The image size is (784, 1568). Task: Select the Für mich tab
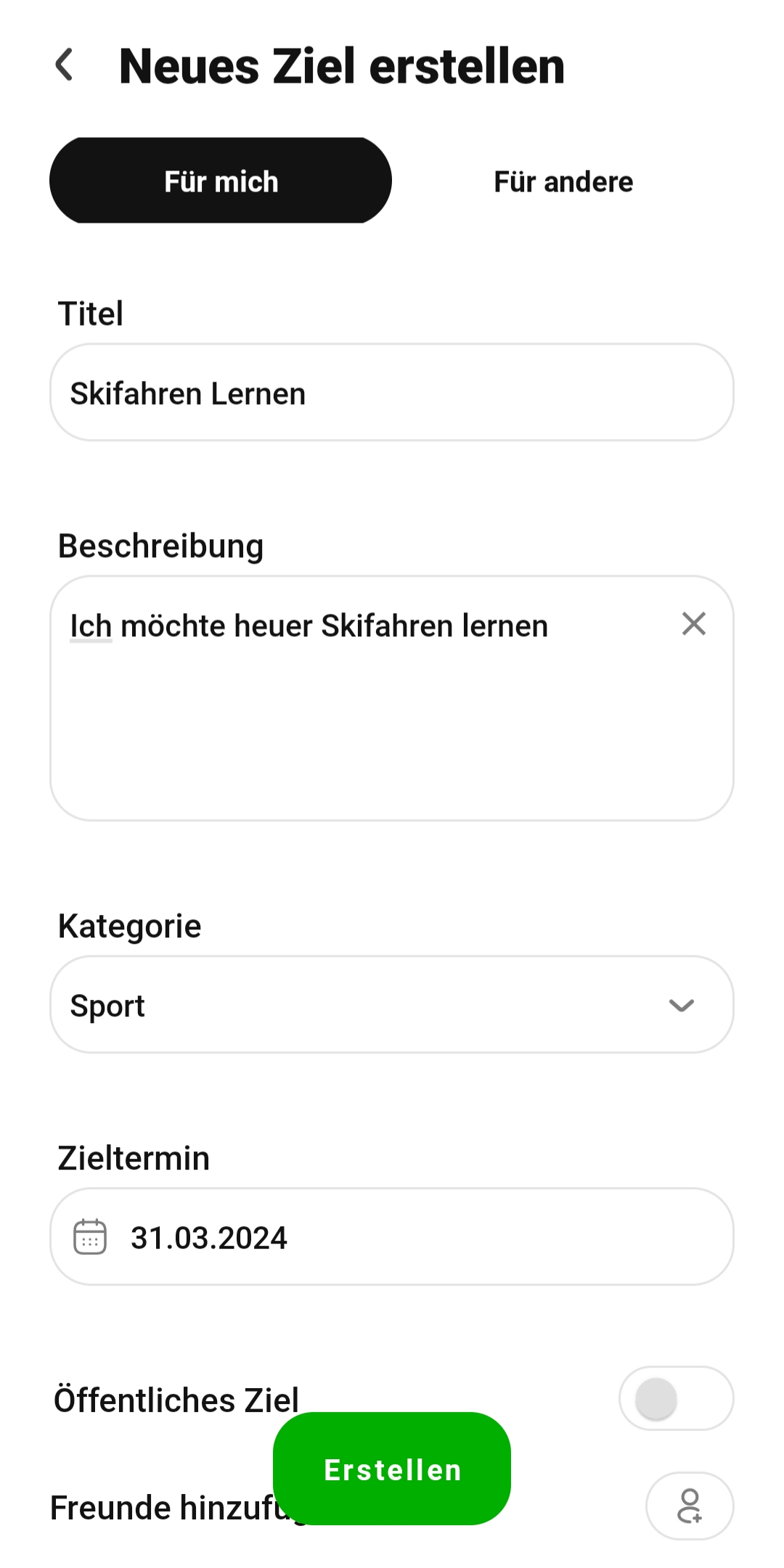pos(221,181)
